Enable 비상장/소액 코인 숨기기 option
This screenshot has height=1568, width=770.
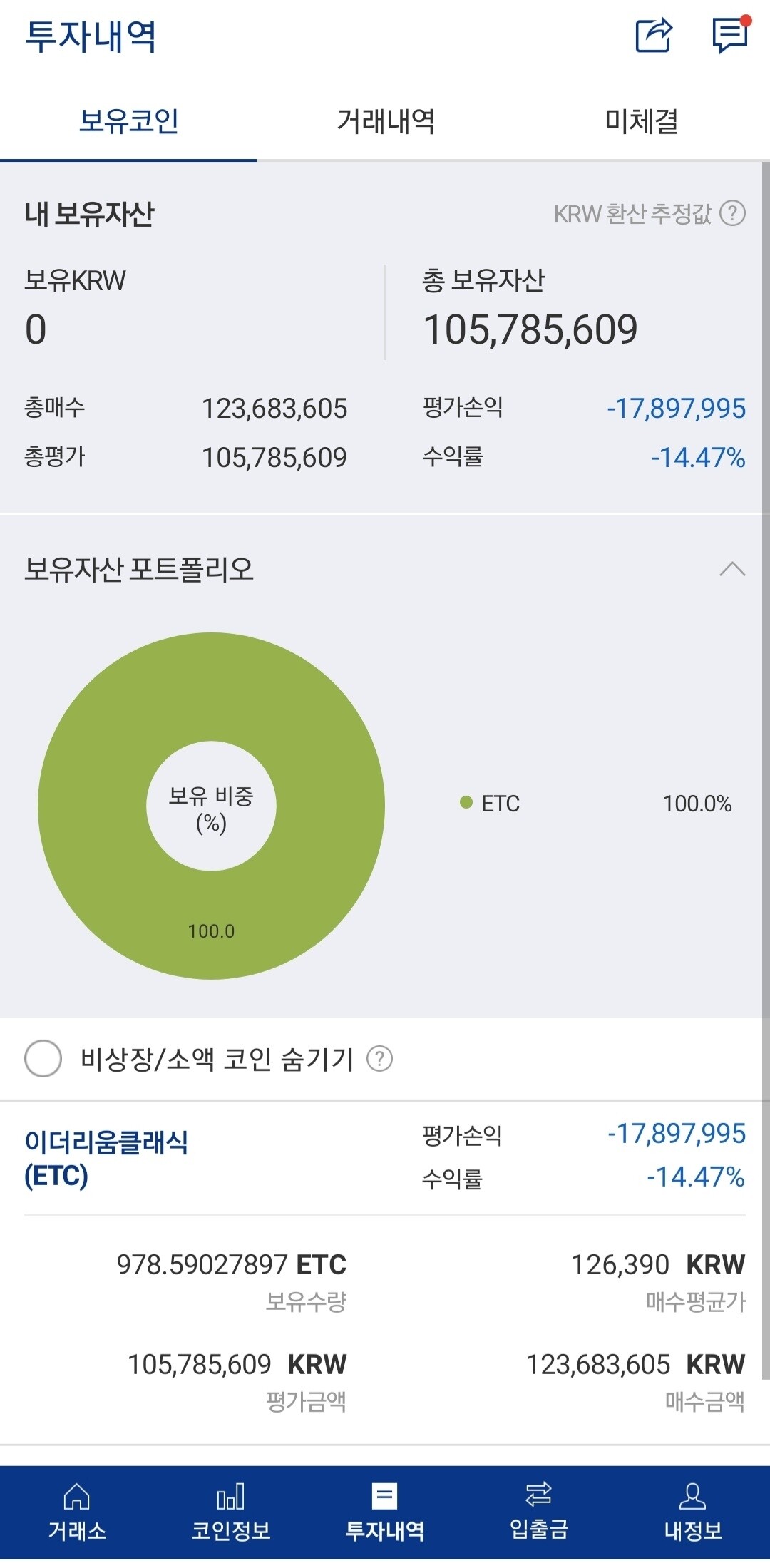pyautogui.click(x=44, y=1060)
